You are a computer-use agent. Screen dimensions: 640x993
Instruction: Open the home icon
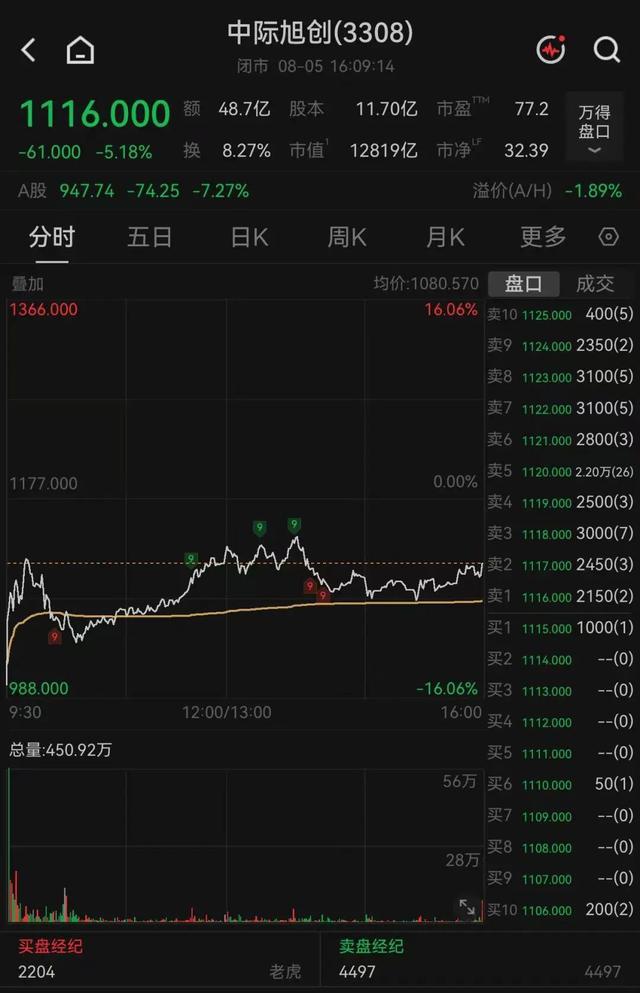click(x=80, y=49)
